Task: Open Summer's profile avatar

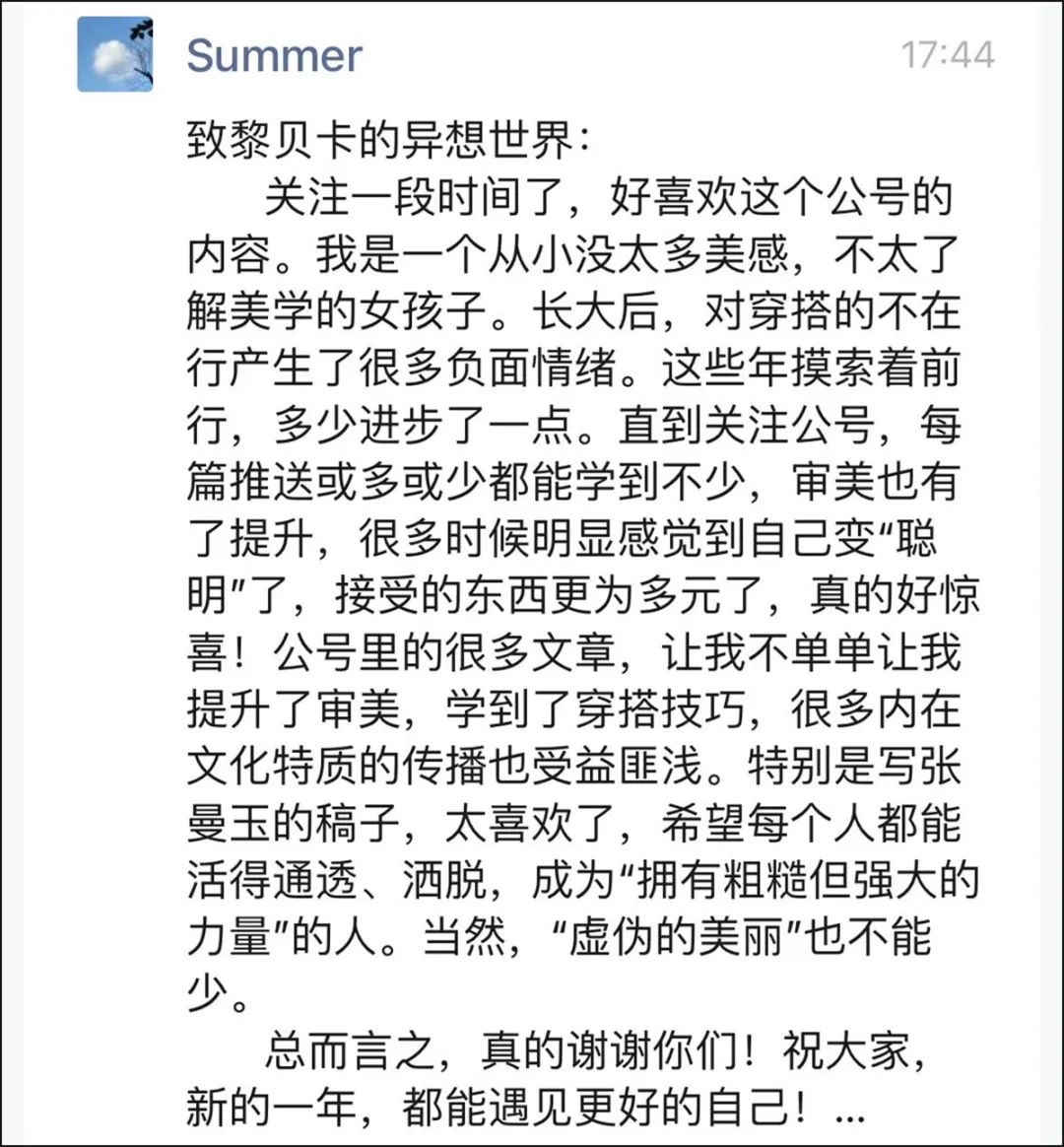Action: coord(115,55)
